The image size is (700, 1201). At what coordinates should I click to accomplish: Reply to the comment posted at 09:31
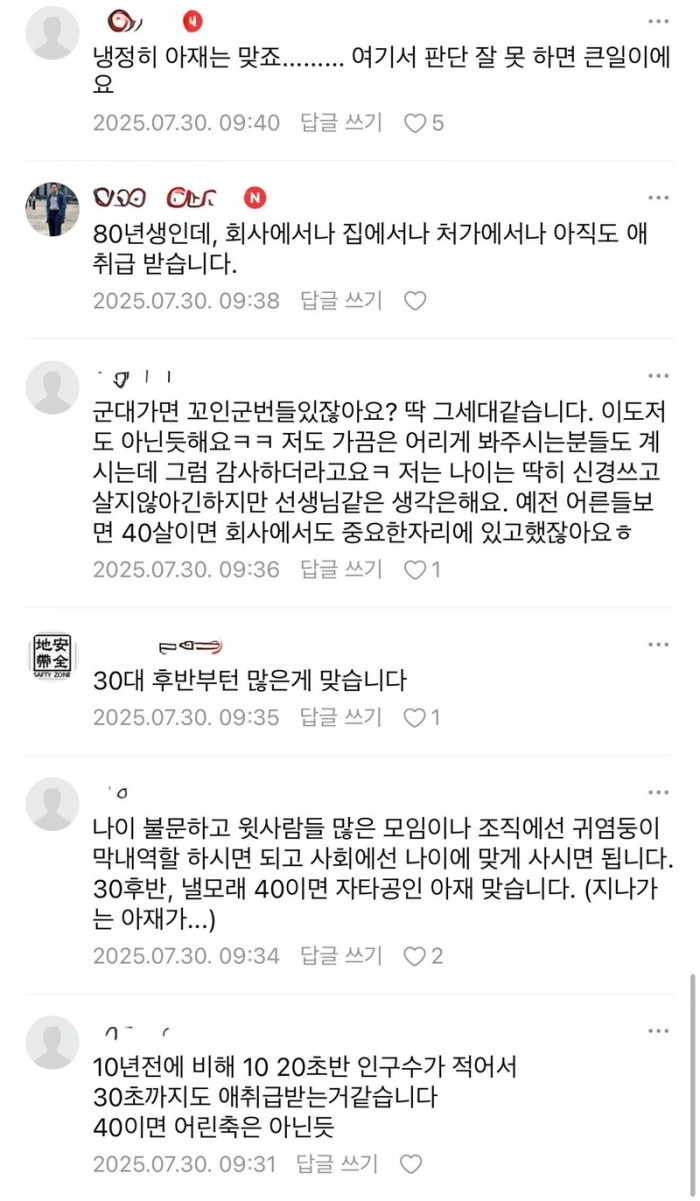coord(341,1164)
